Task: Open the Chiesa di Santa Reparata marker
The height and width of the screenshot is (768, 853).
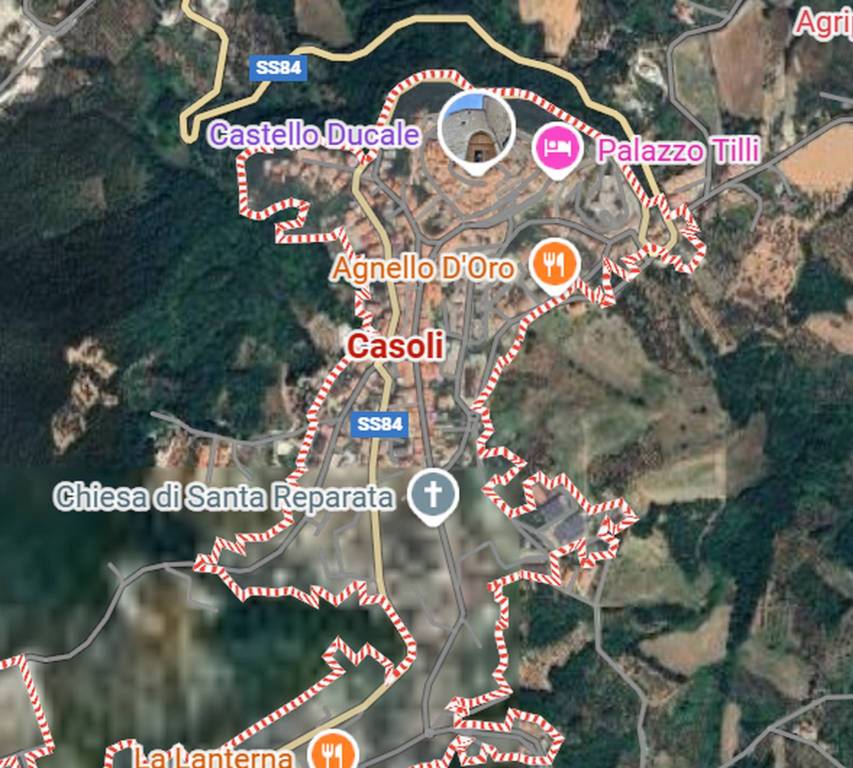Action: tap(433, 494)
